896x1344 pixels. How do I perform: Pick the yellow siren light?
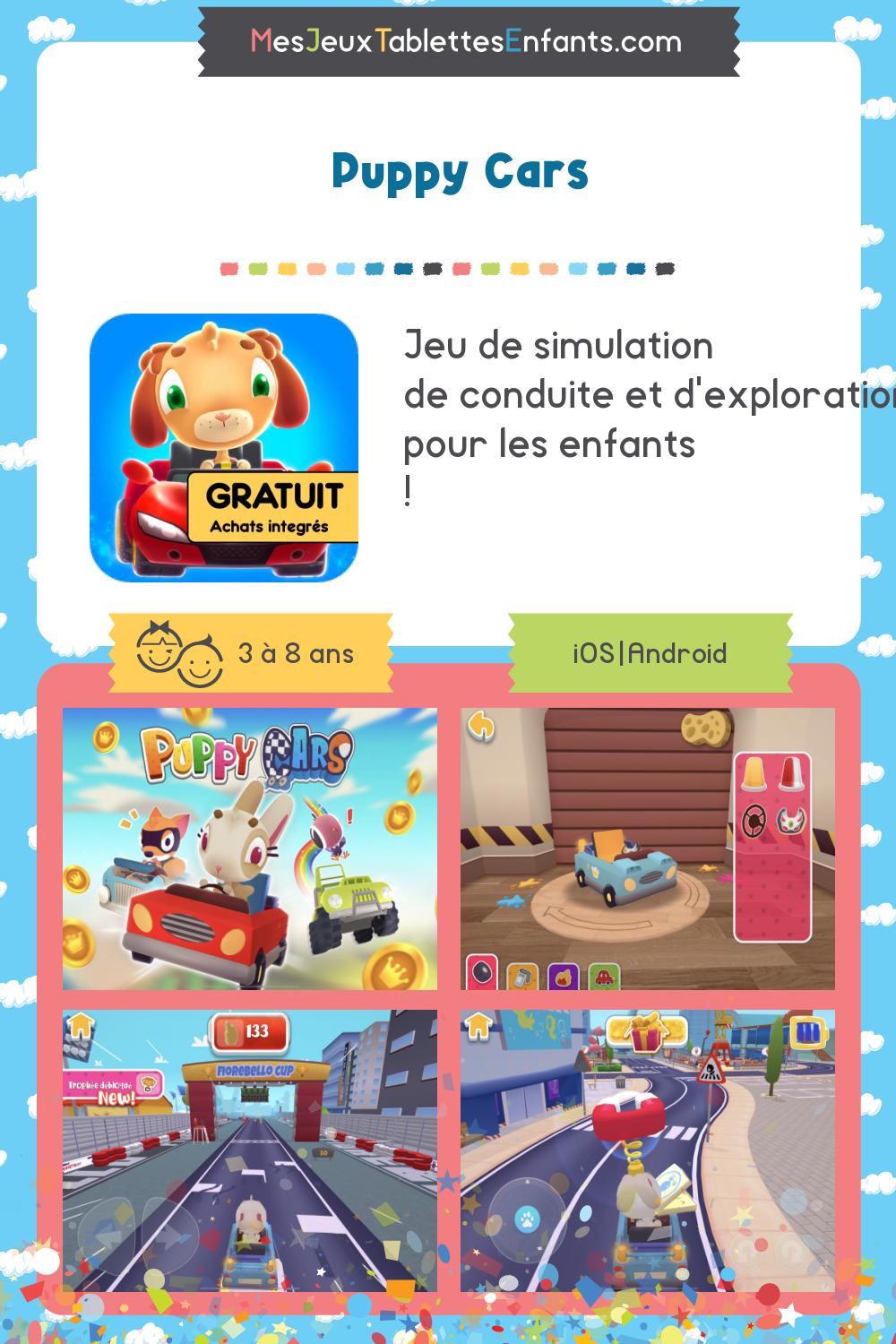point(754,773)
